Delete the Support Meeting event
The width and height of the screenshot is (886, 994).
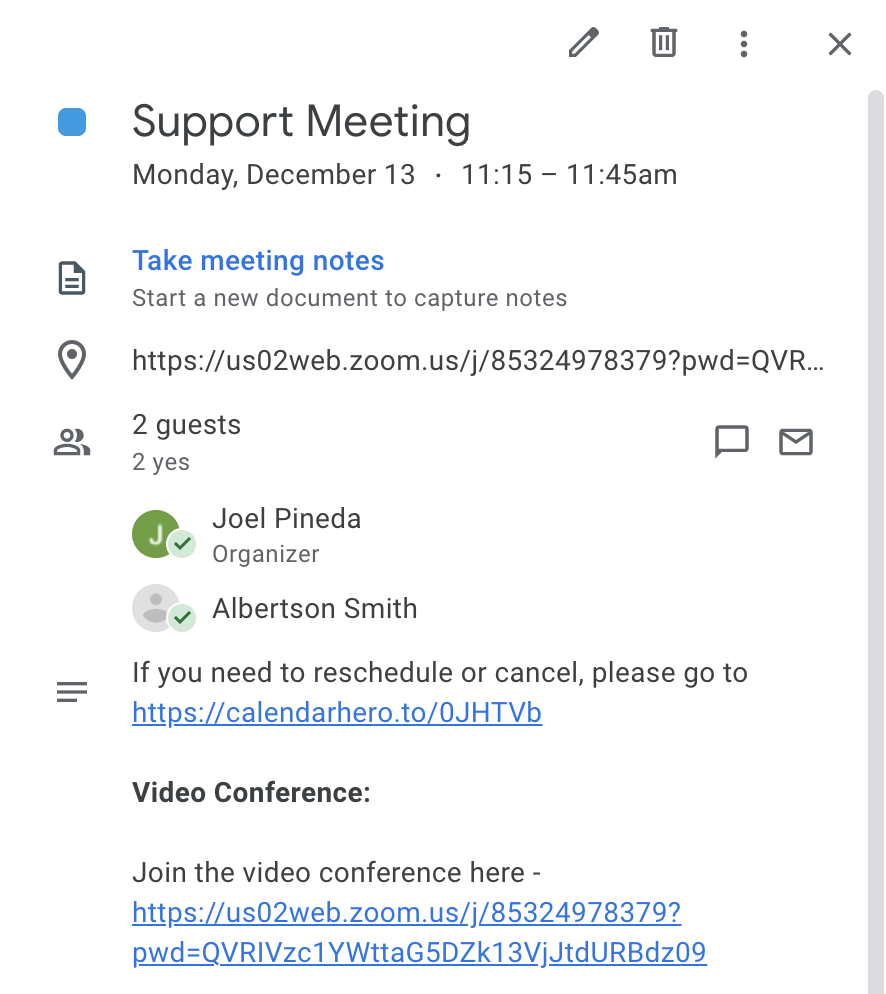point(663,43)
